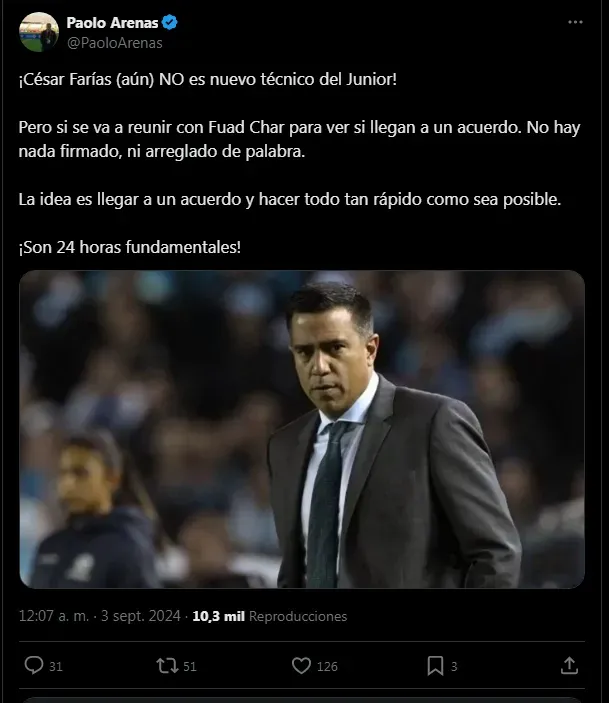Open the @PaoloArenas handle link

[114, 43]
